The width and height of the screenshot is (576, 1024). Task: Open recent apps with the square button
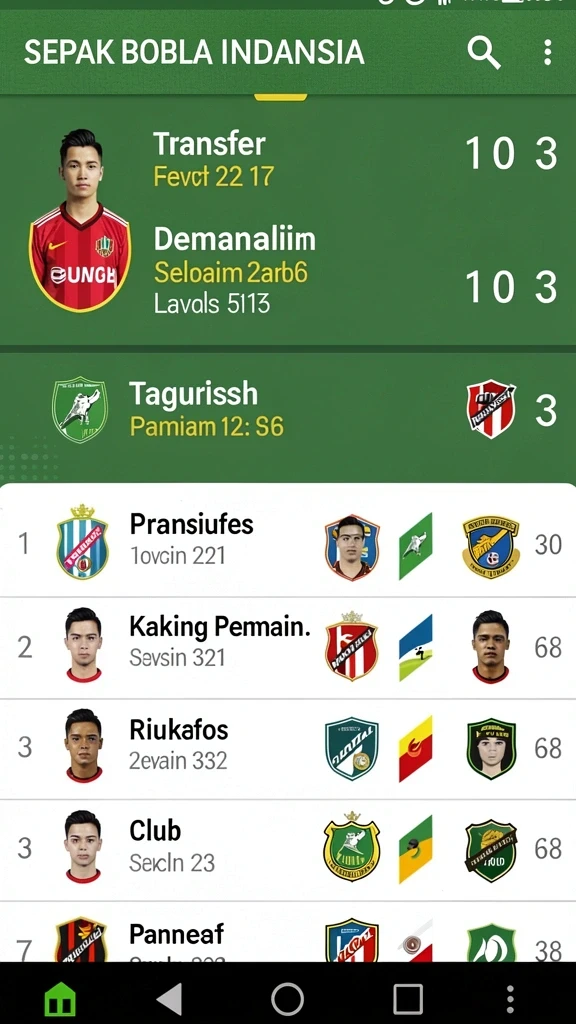tap(408, 999)
